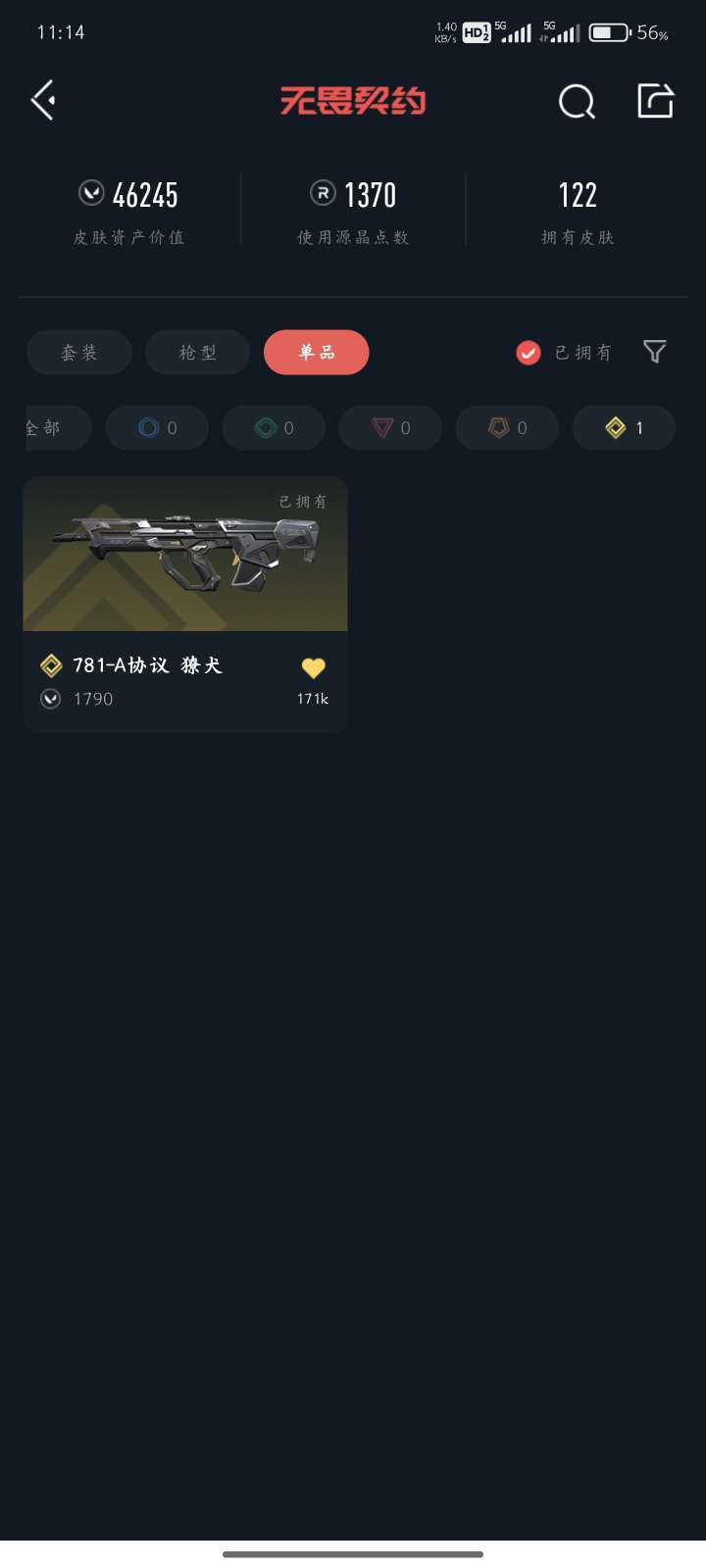706x1568 pixels.
Task: Select the 单品 tab
Action: tap(317, 352)
